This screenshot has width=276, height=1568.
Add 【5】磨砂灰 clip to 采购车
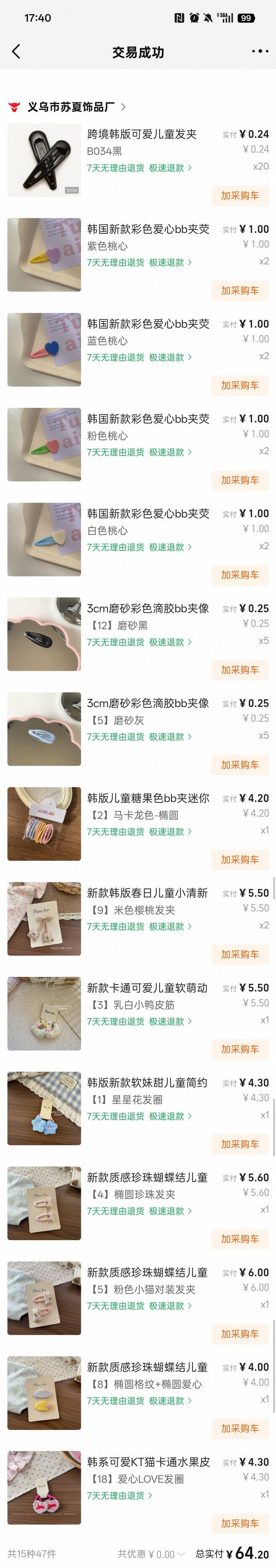click(x=240, y=765)
